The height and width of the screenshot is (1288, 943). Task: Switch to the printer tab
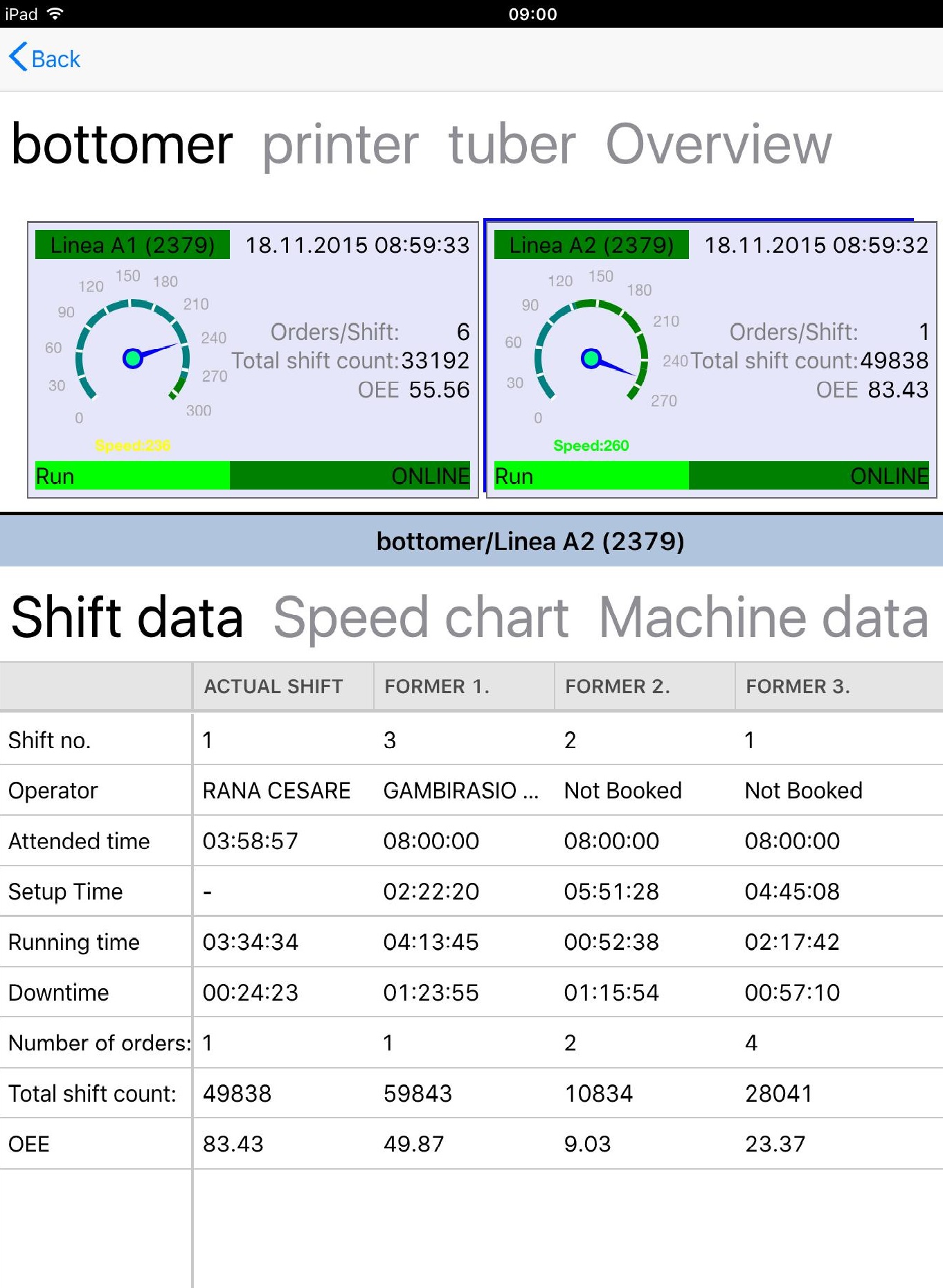340,145
